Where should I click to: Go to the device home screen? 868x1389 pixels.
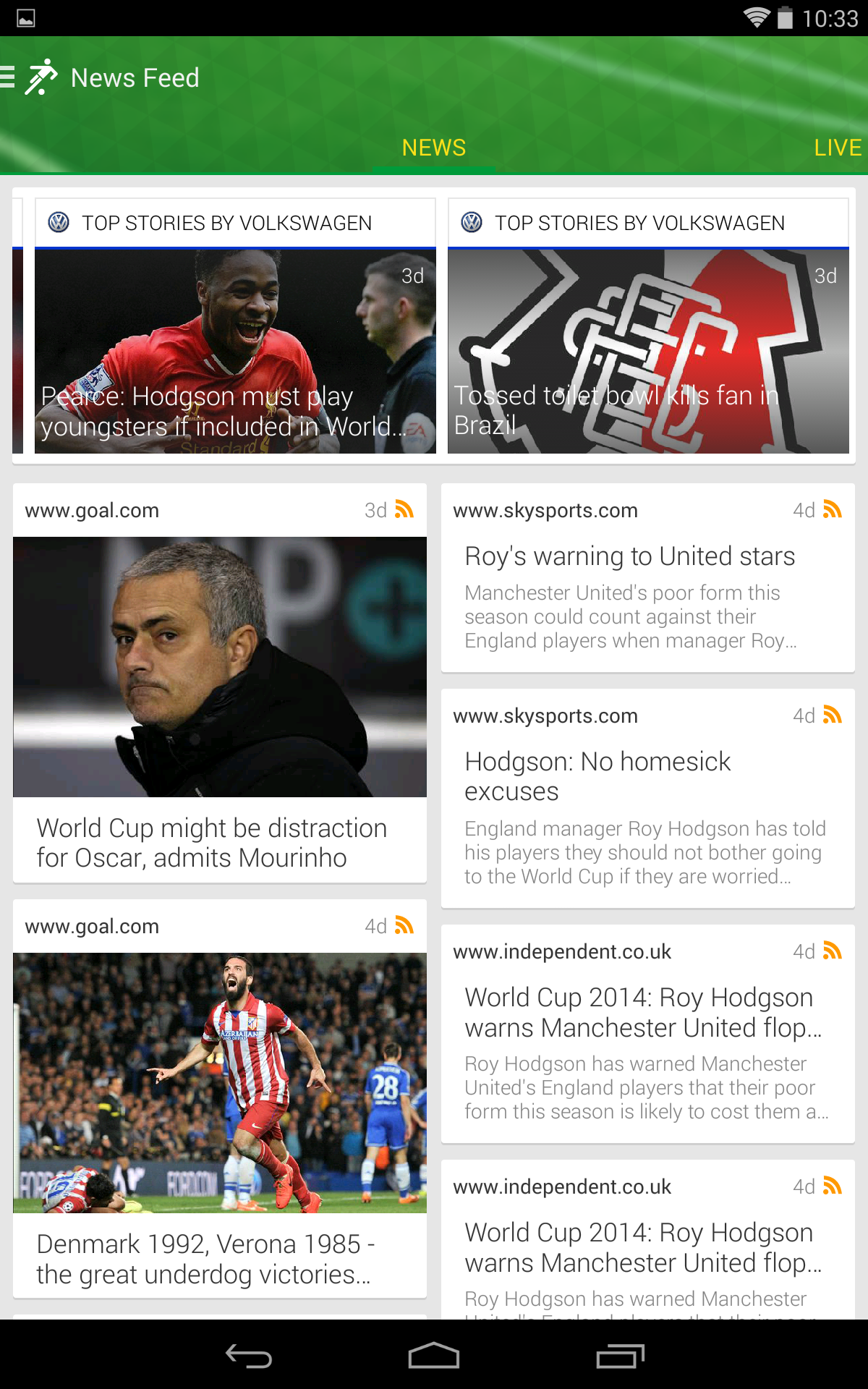point(433,1356)
